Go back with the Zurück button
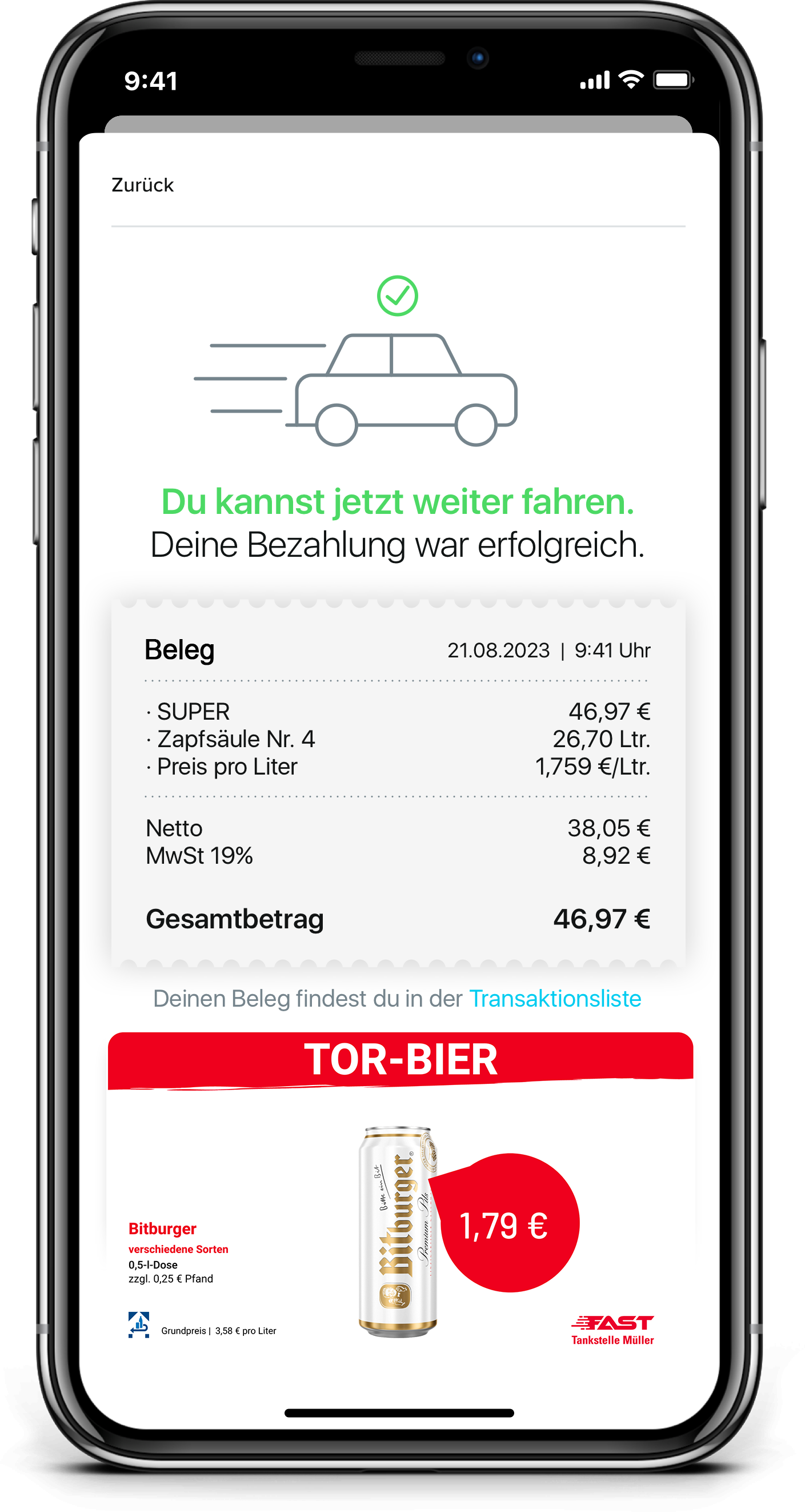 click(x=143, y=185)
